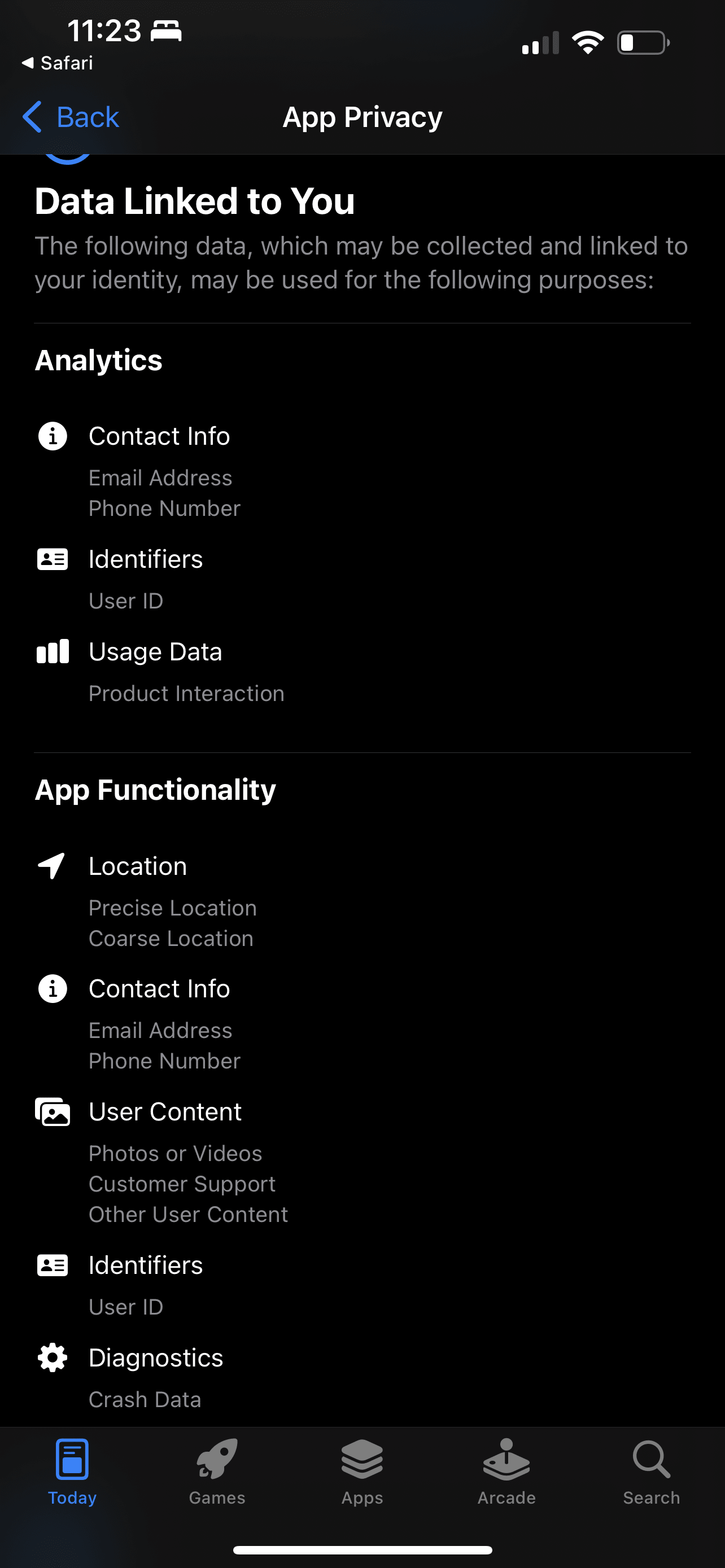Open the Arcade tab
The width and height of the screenshot is (725, 1568).
[506, 1473]
